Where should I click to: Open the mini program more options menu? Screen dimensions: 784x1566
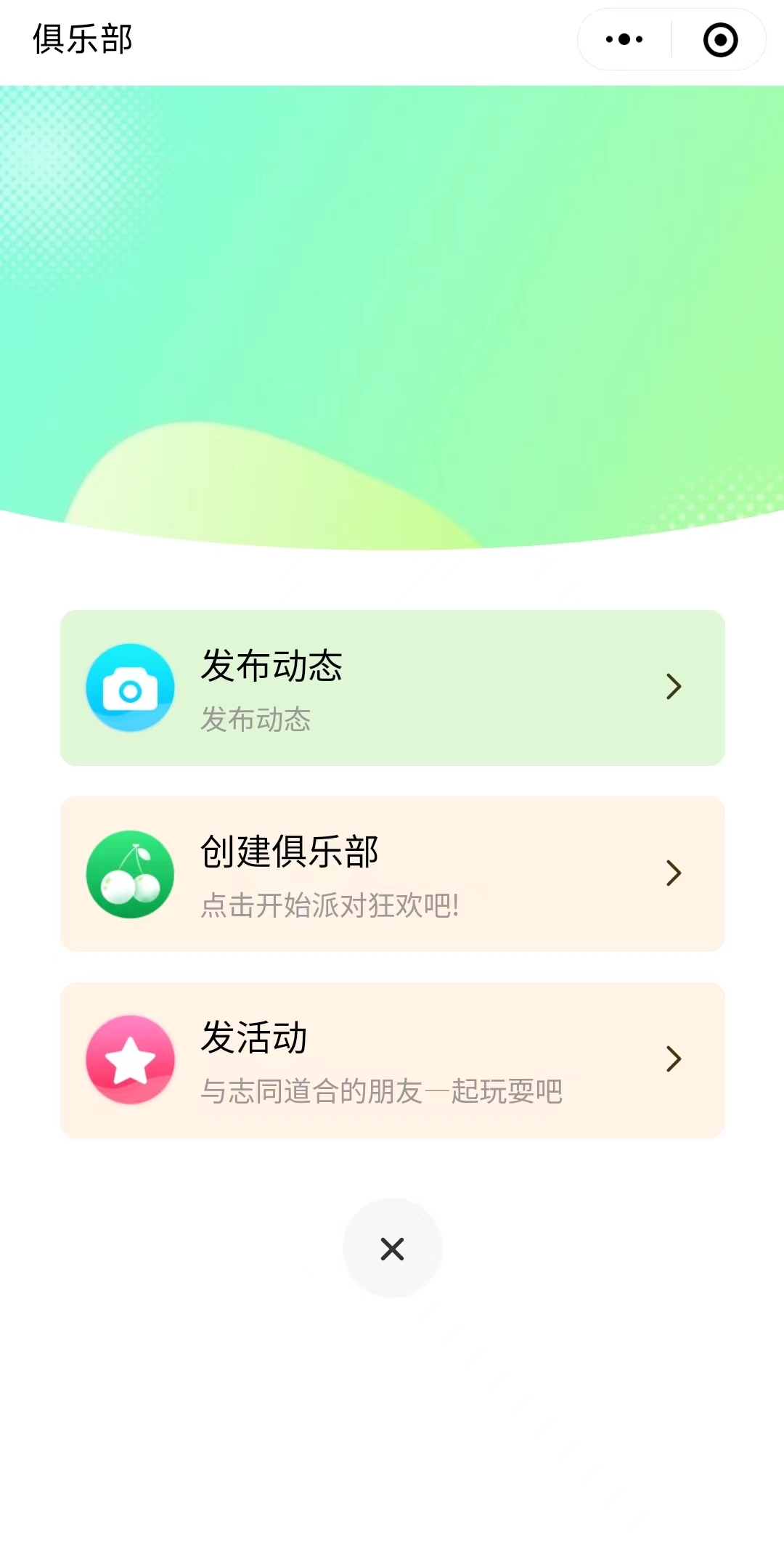coord(624,39)
